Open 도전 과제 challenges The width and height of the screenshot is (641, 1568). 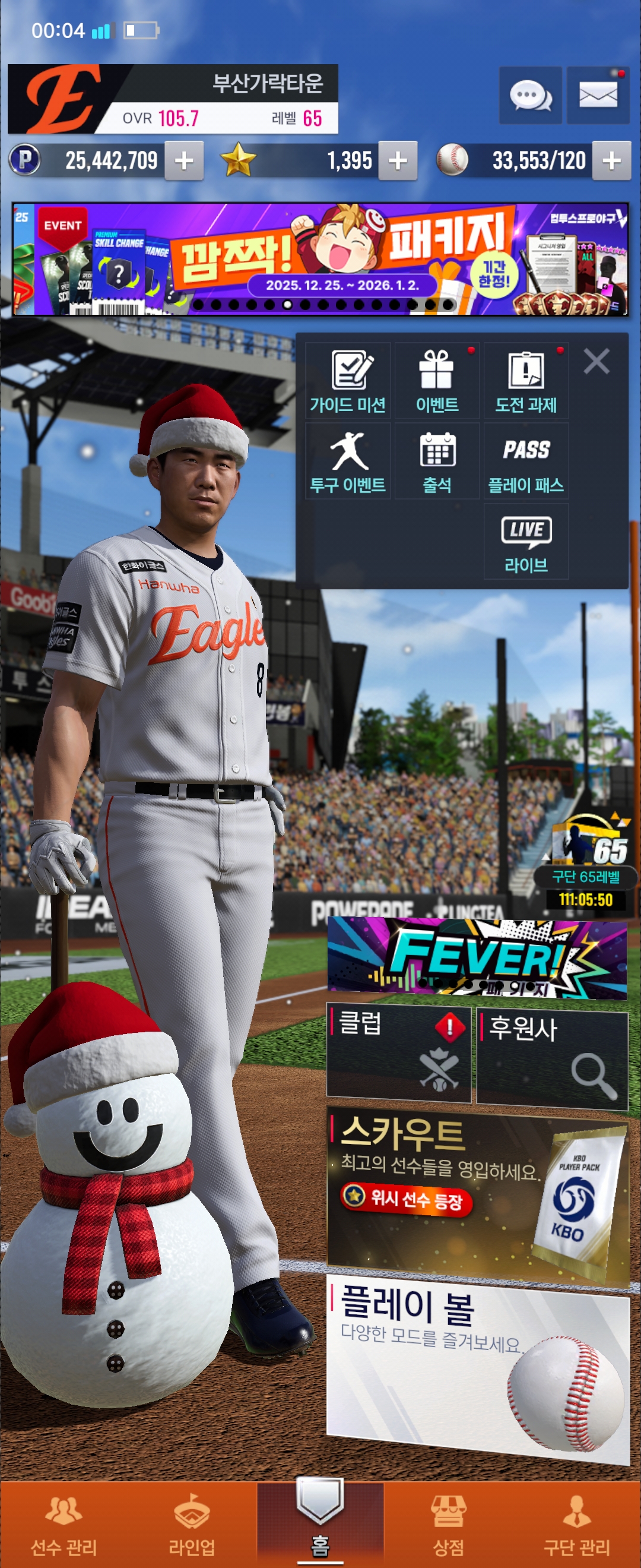click(526, 381)
